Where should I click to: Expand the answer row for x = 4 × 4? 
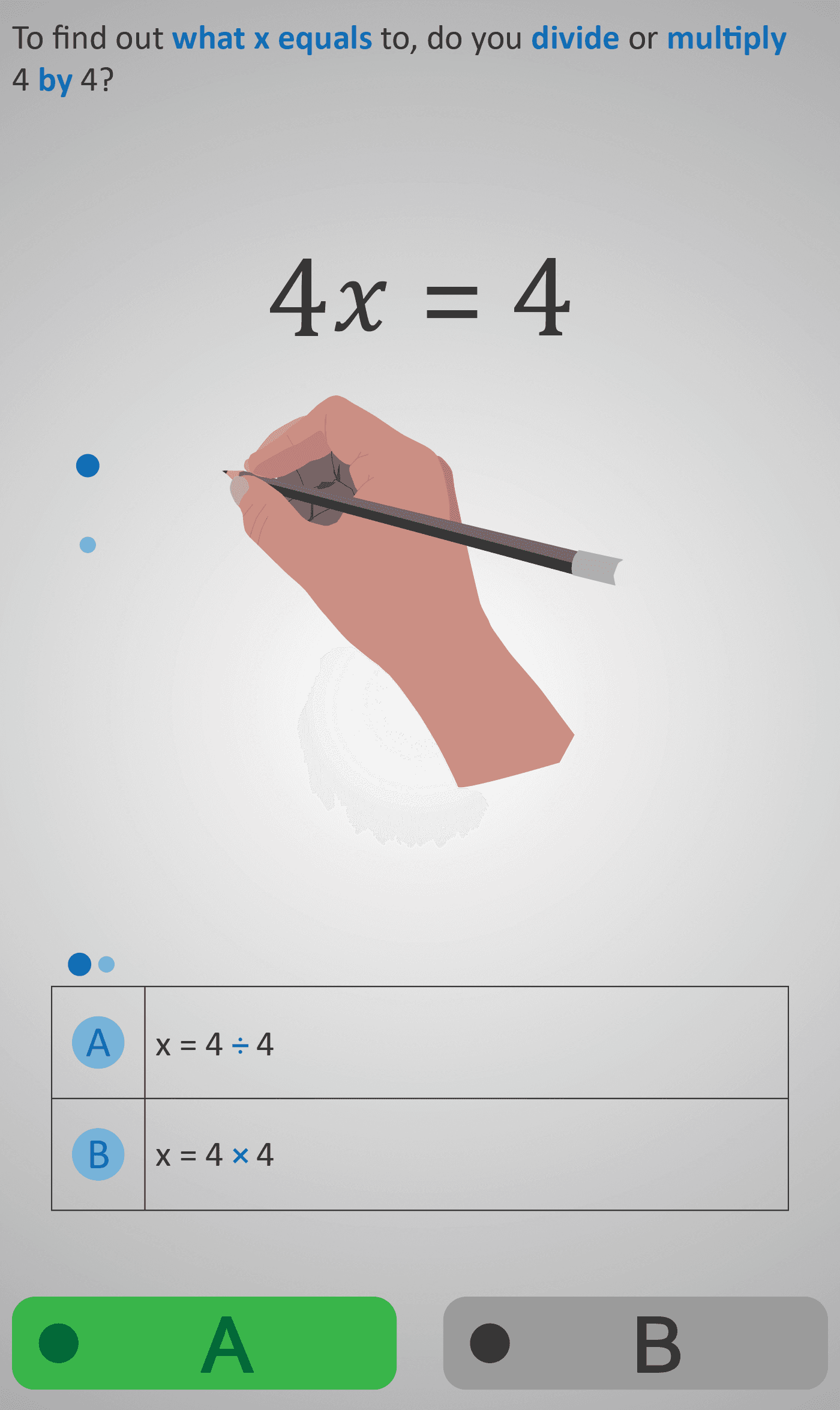420,1153
